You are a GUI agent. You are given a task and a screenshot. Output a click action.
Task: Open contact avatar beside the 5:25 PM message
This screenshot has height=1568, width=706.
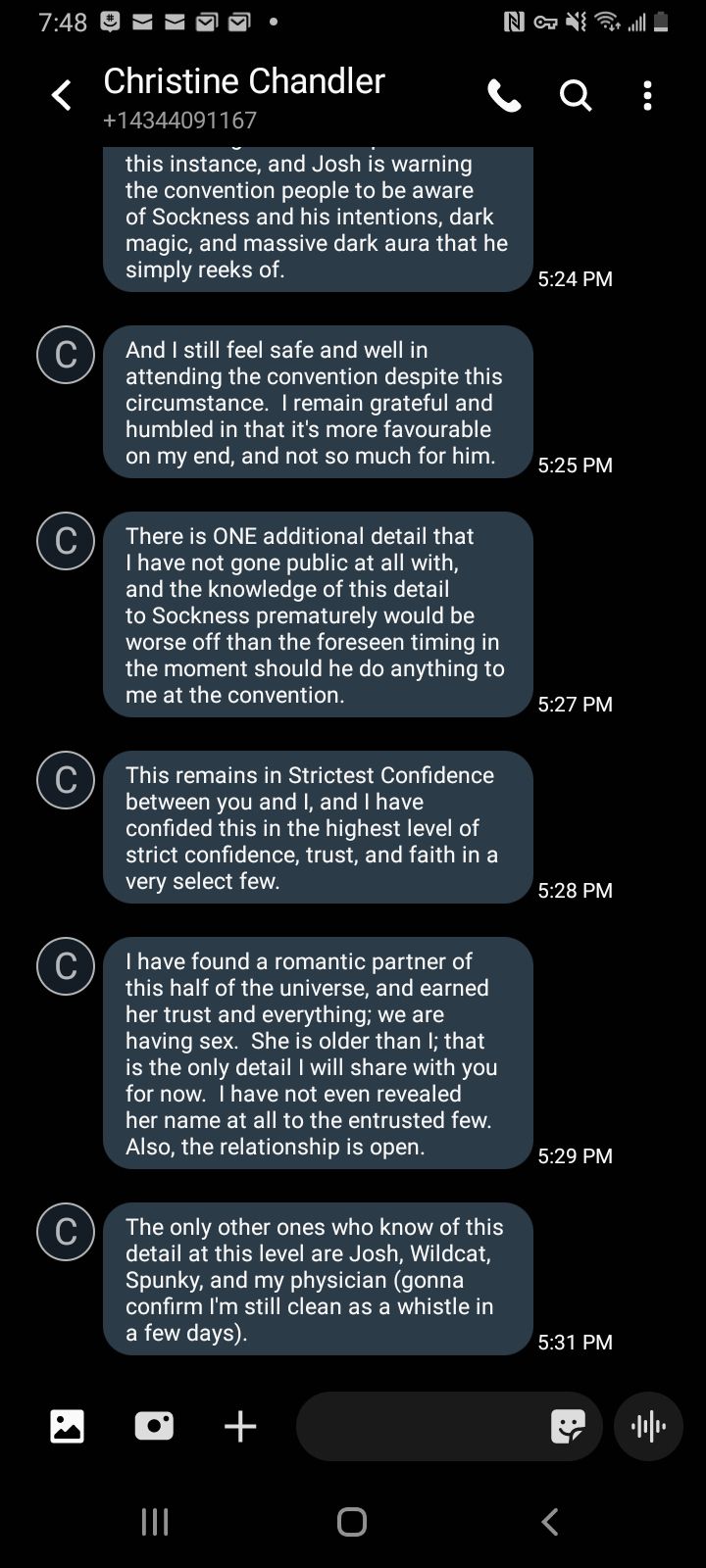[66, 354]
